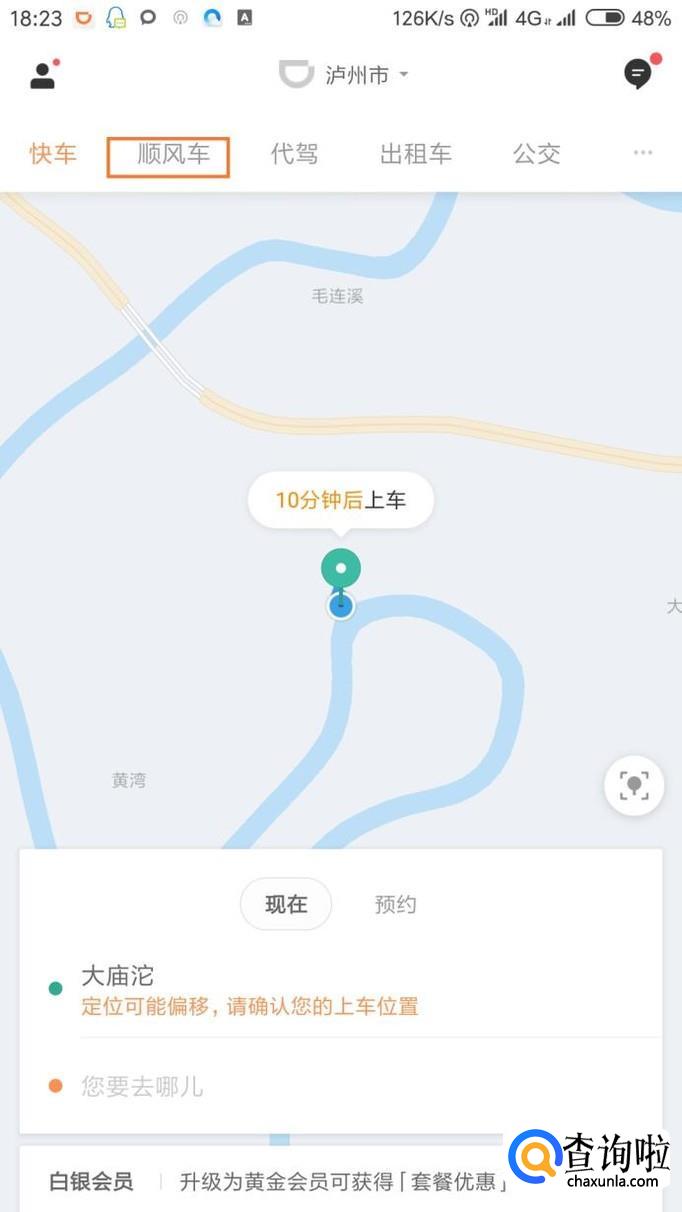Choose 预约 to schedule a ride
This screenshot has height=1212, width=682.
pyautogui.click(x=395, y=905)
